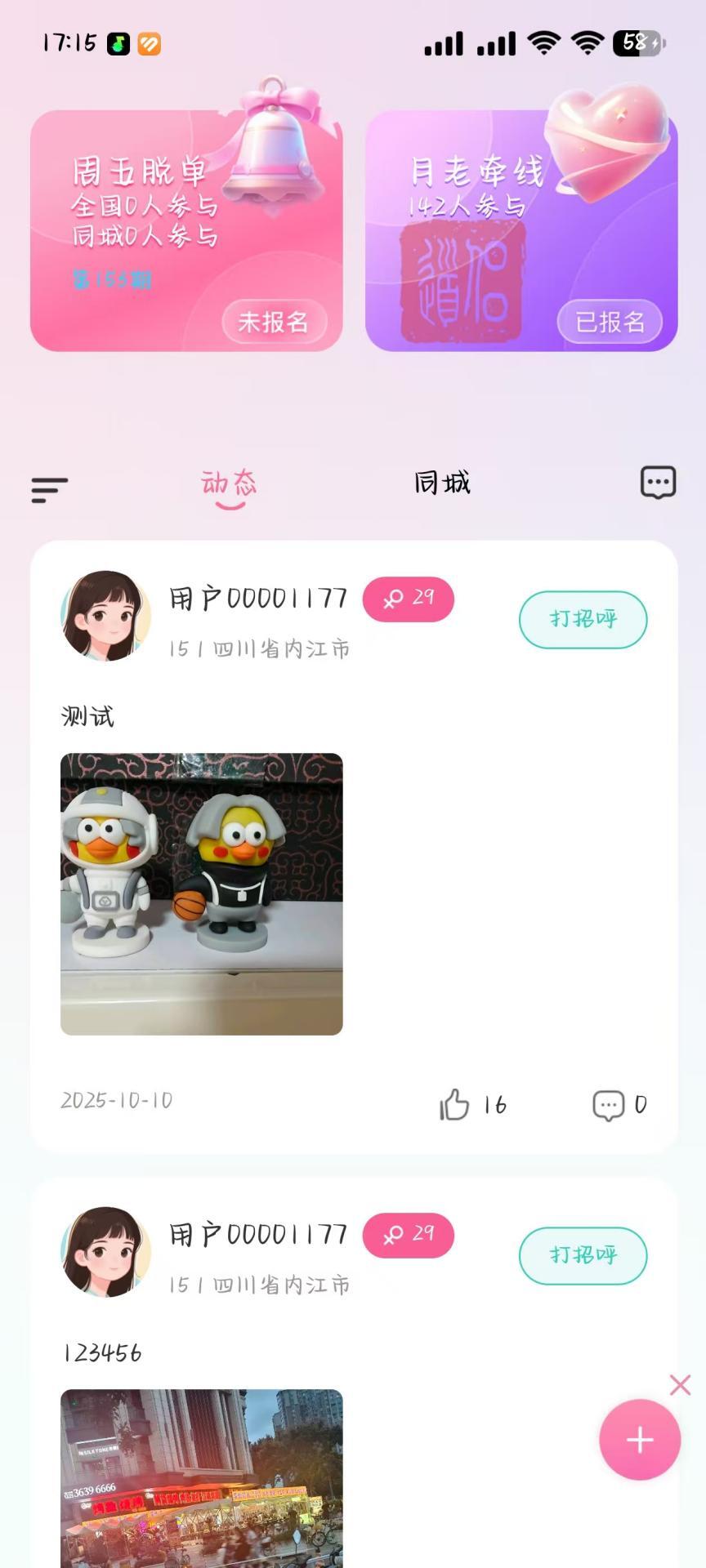This screenshot has width=706, height=1568.
Task: Tap 已报名 on the 月老牵线 card
Action: (610, 323)
